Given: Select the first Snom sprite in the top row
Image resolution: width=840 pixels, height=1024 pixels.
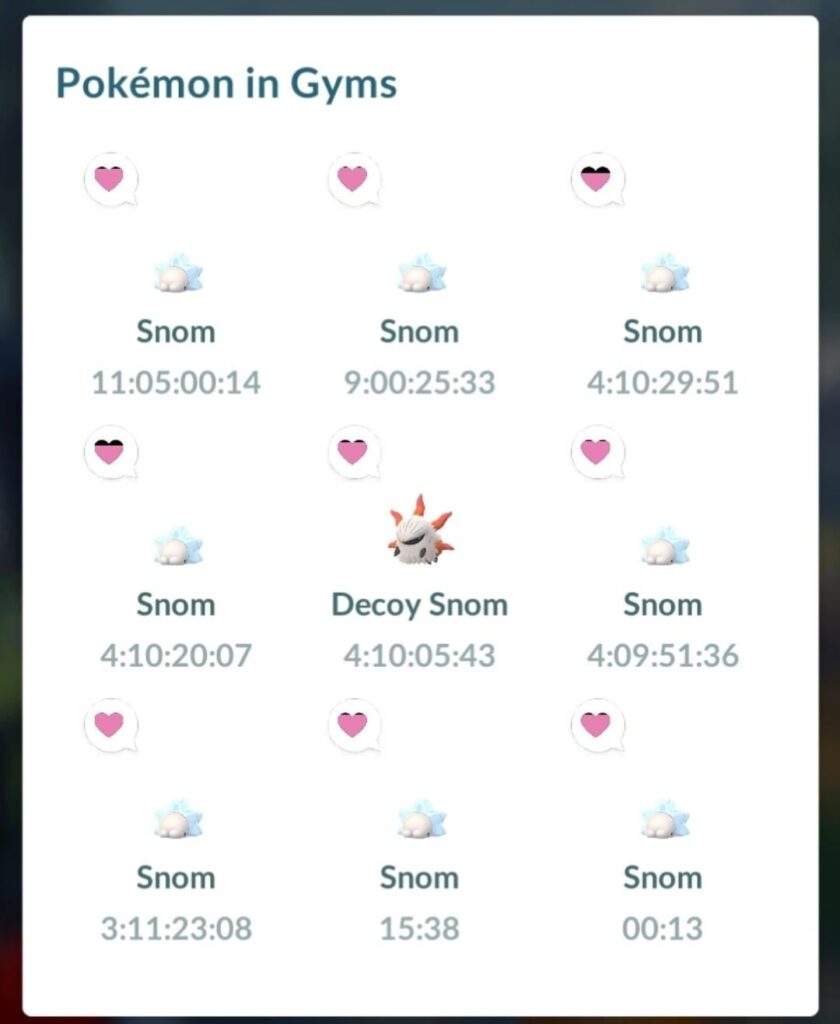Looking at the screenshot, I should pos(176,277).
